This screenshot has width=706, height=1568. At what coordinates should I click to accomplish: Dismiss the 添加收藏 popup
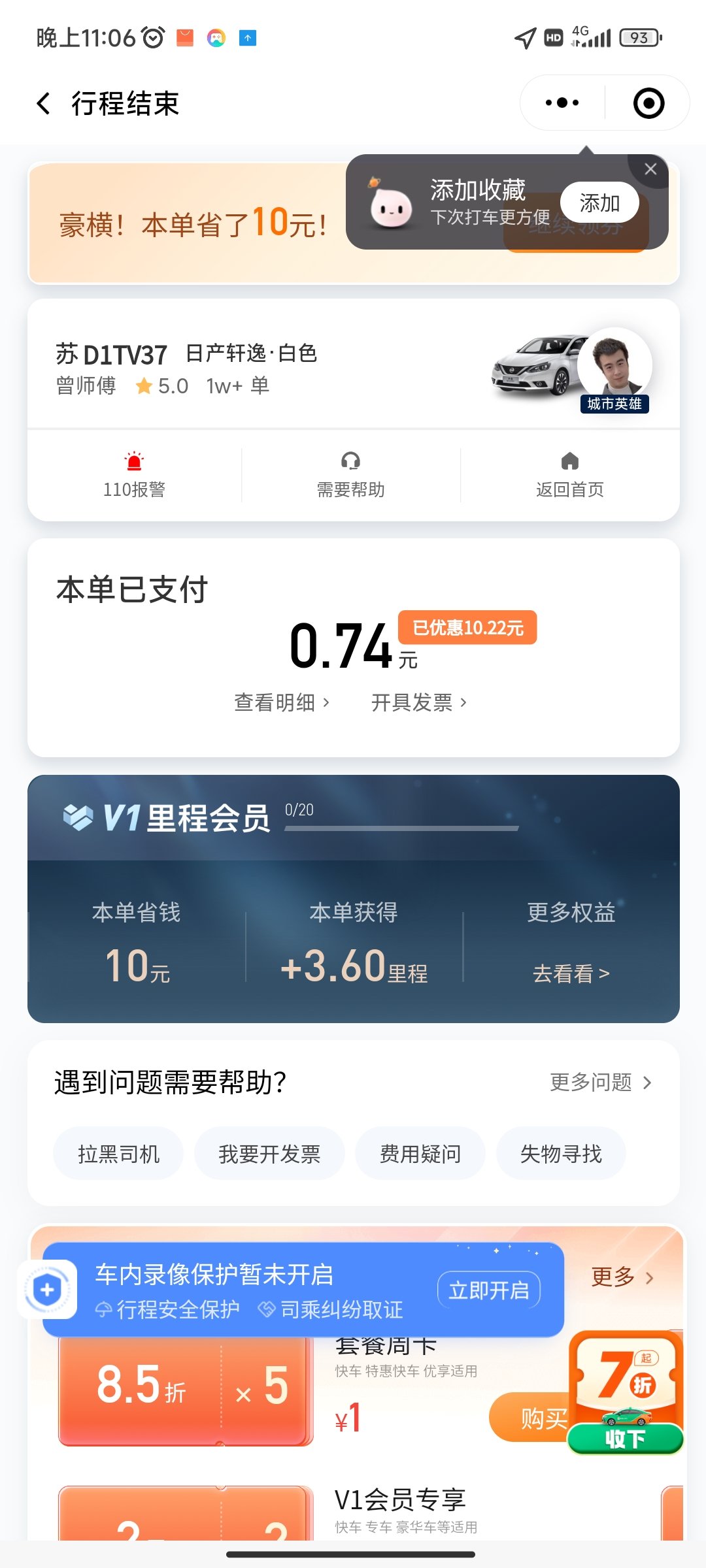[x=650, y=169]
